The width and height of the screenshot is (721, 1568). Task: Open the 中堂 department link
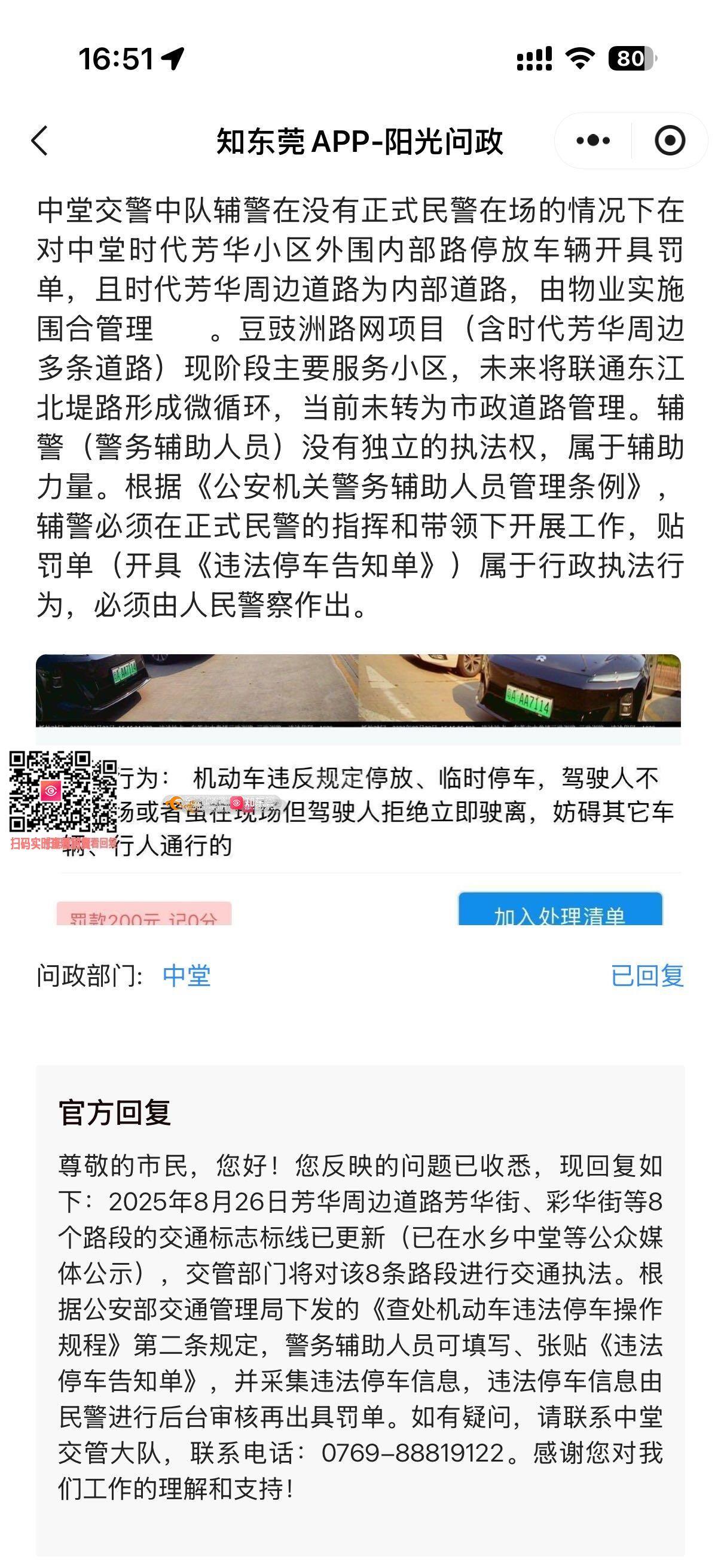tap(186, 976)
